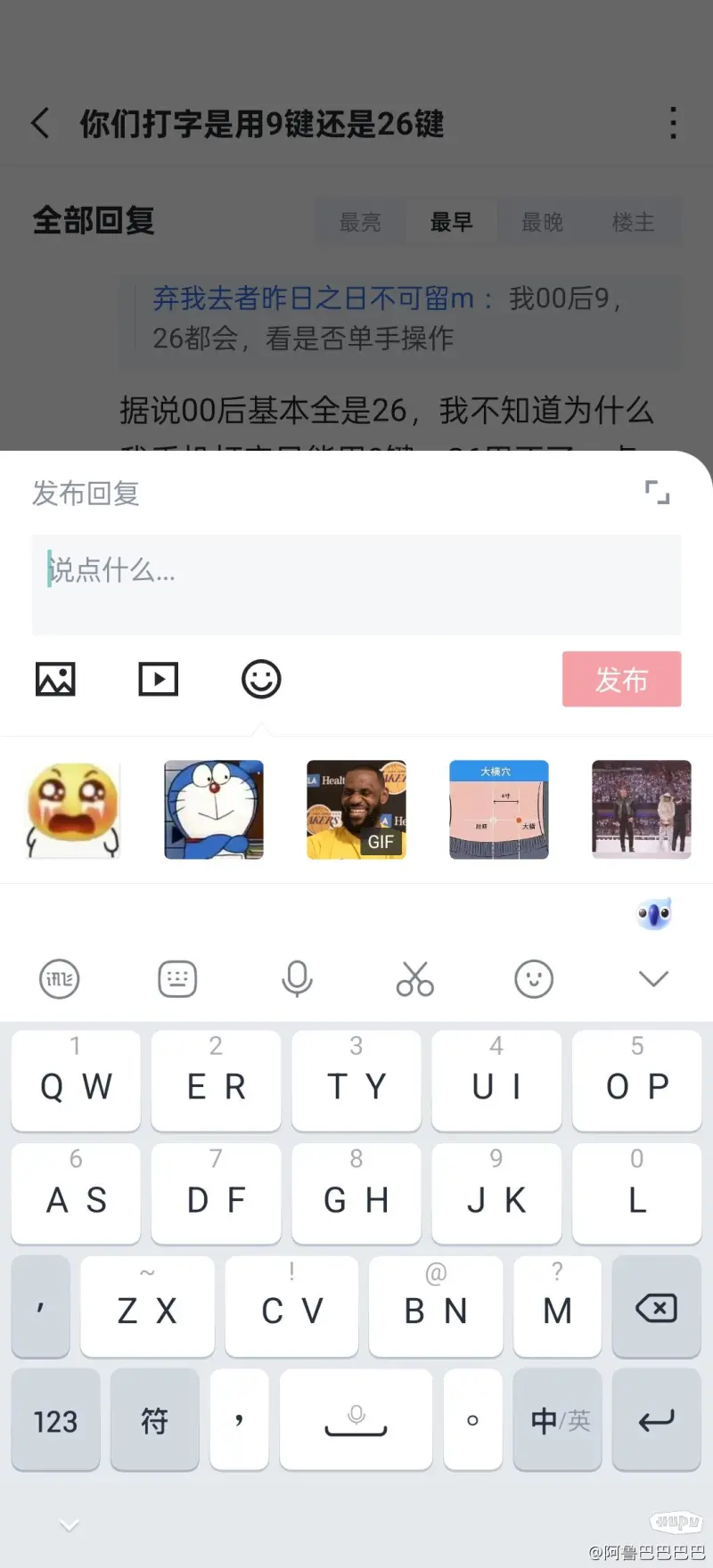Open the emoji smiley picker

click(261, 679)
